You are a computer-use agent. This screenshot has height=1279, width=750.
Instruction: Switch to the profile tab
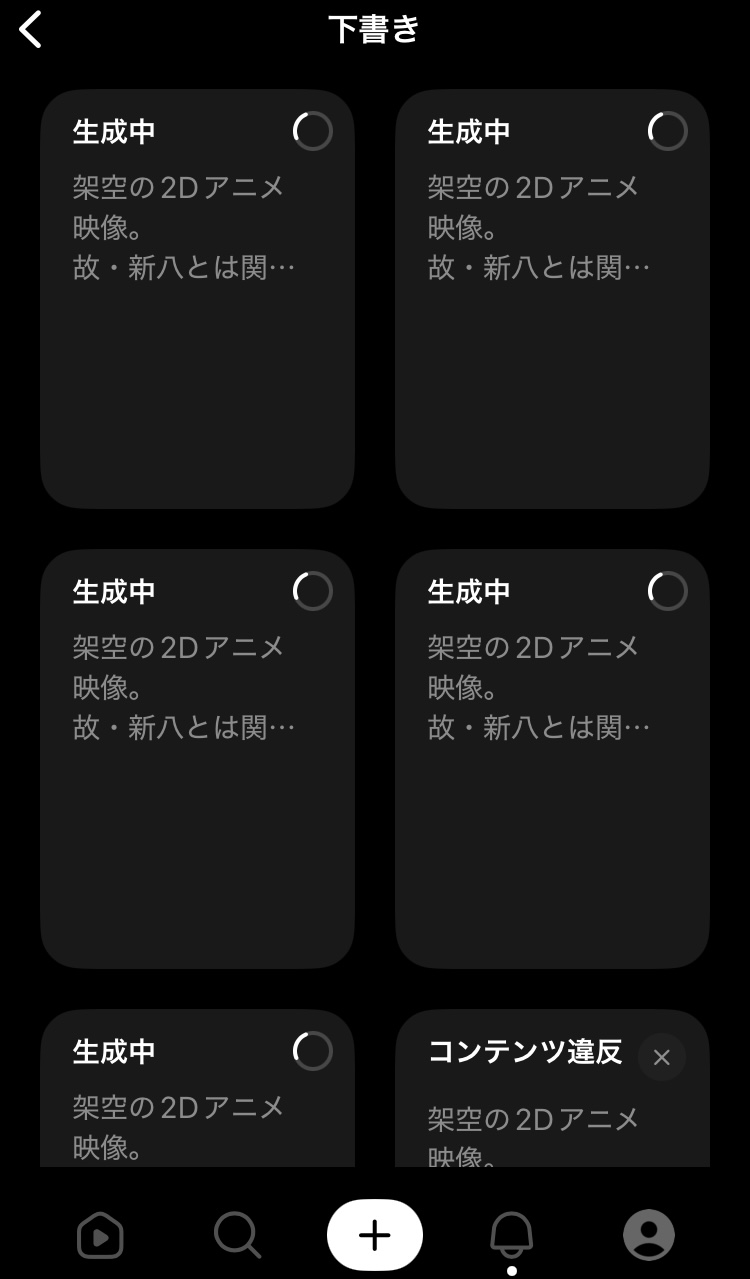(649, 1235)
